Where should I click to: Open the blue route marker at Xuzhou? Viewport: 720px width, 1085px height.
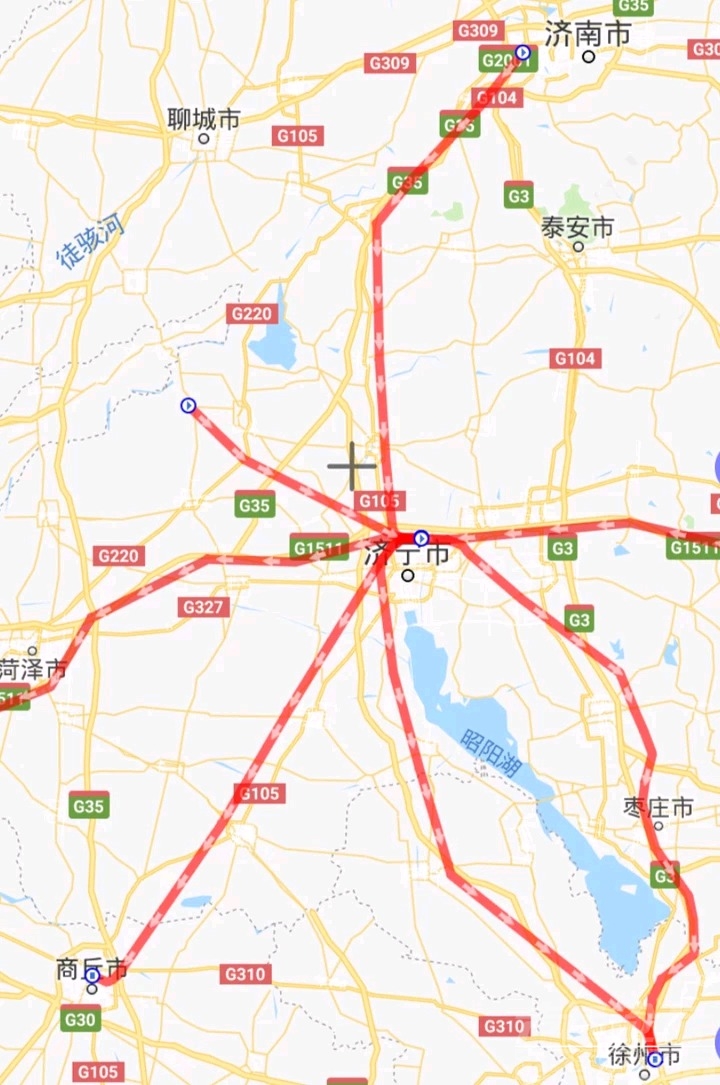pos(654,1059)
